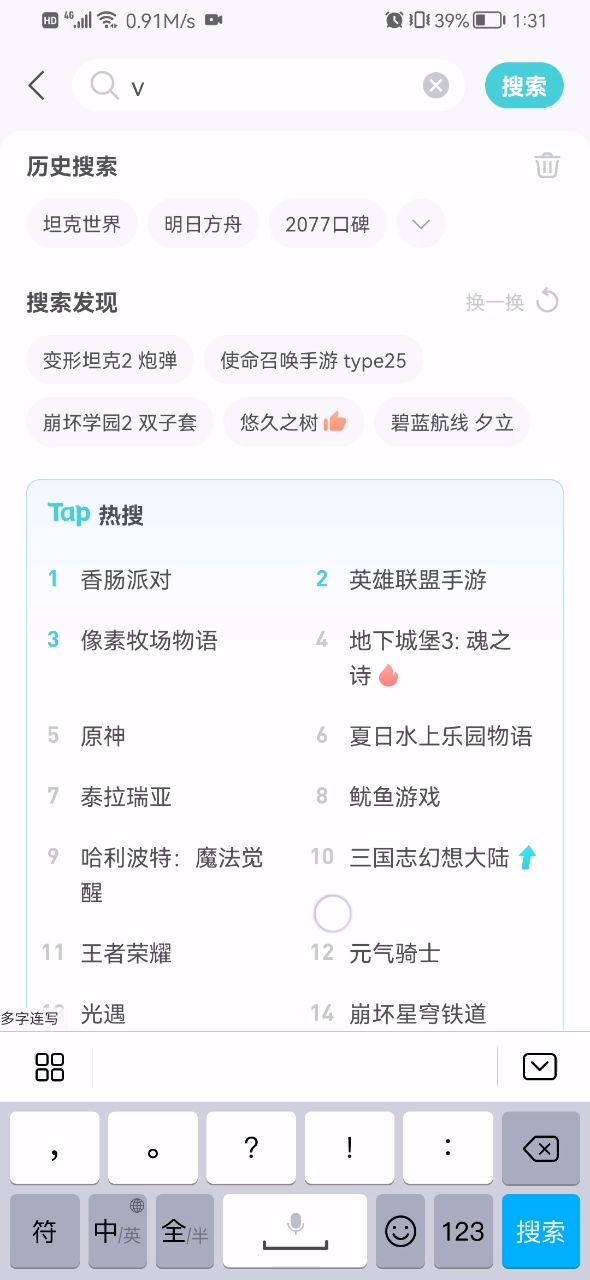Hit the backspace key on keyboard
The image size is (590, 1280).
541,1148
